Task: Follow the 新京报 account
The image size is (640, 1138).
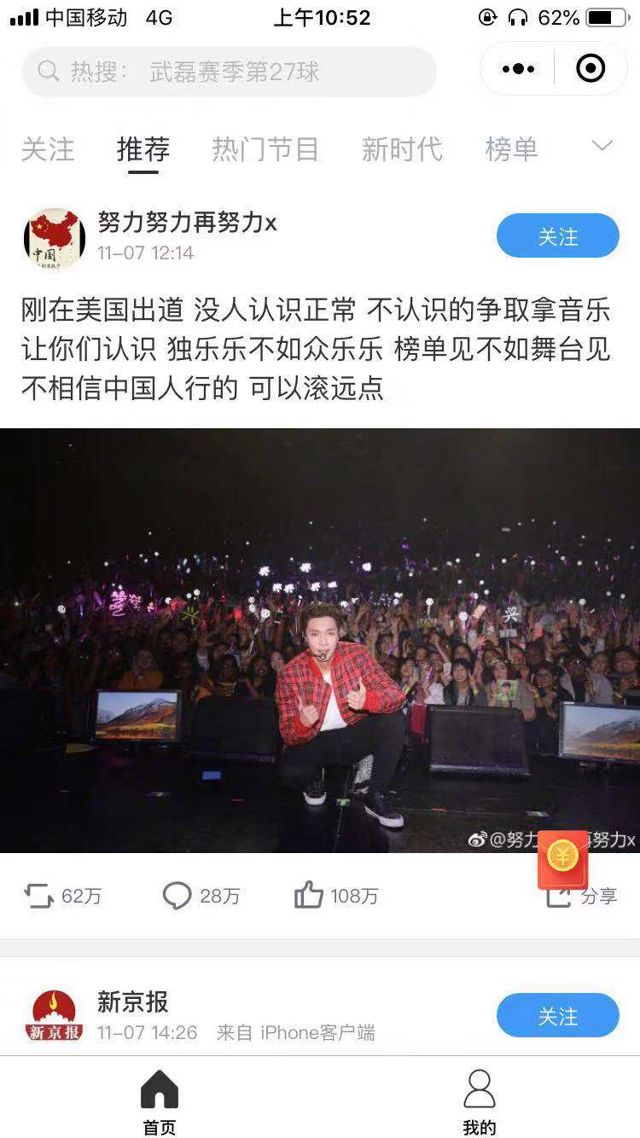Action: click(x=557, y=1016)
